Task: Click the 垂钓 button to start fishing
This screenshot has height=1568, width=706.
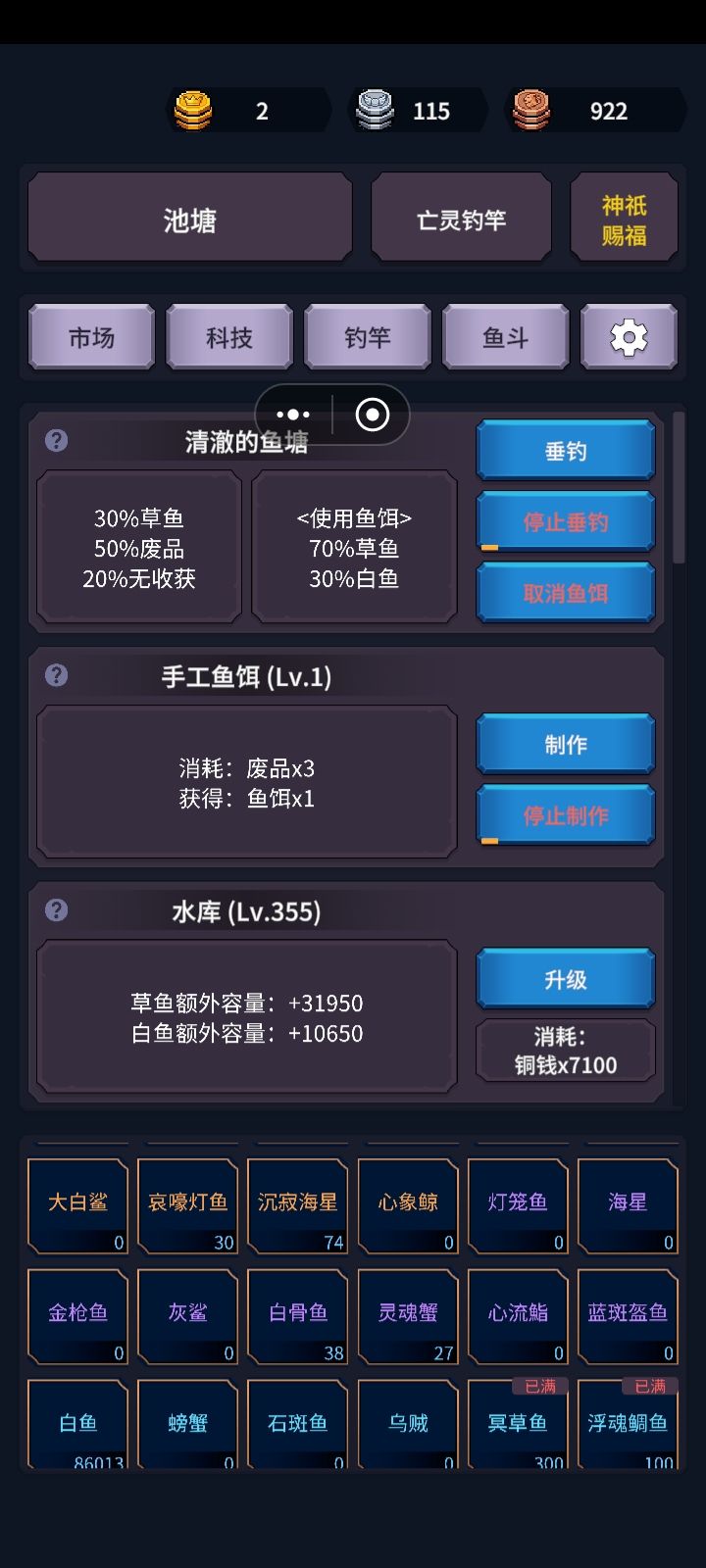Action: tap(565, 450)
